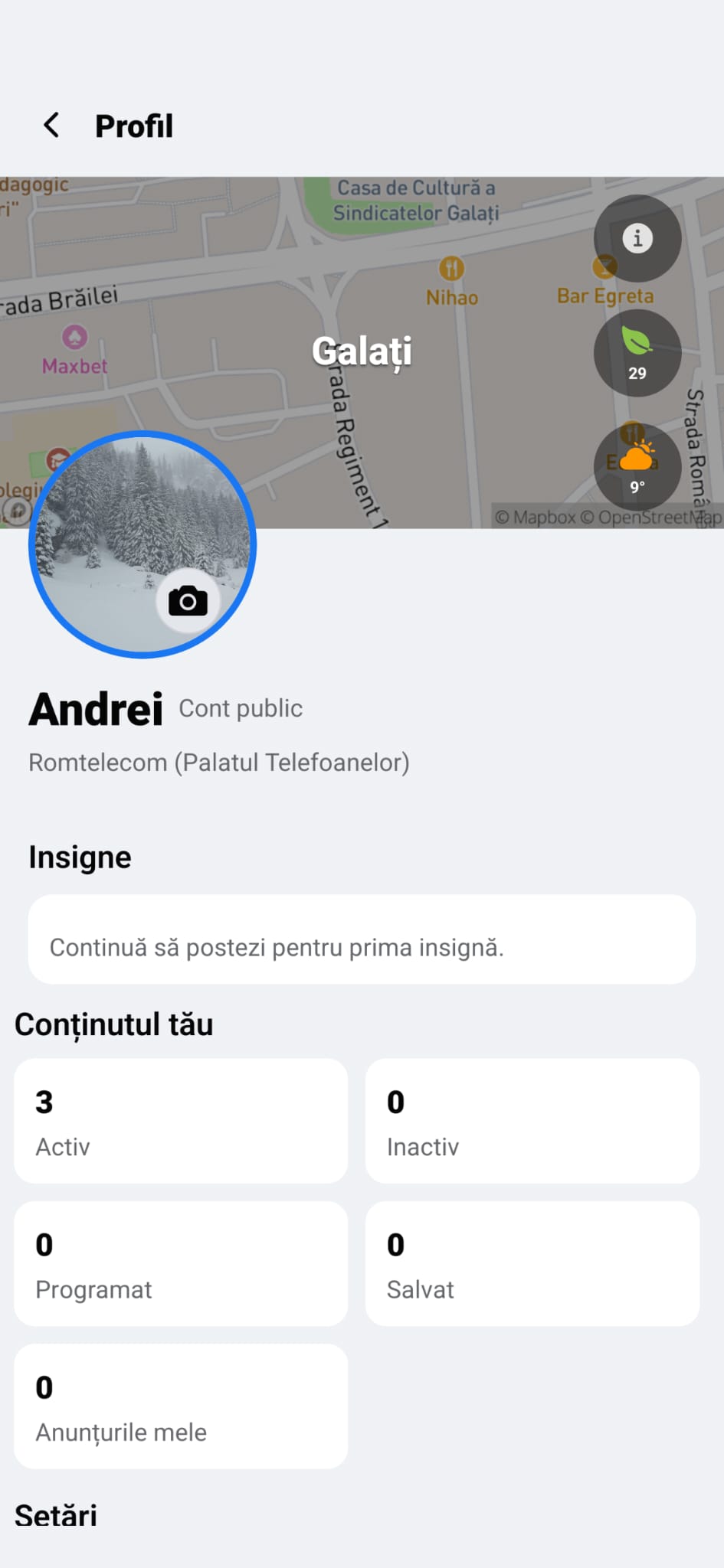Tap the leaf air quality icon showing 29
The width and height of the screenshot is (724, 1568).
[x=637, y=353]
